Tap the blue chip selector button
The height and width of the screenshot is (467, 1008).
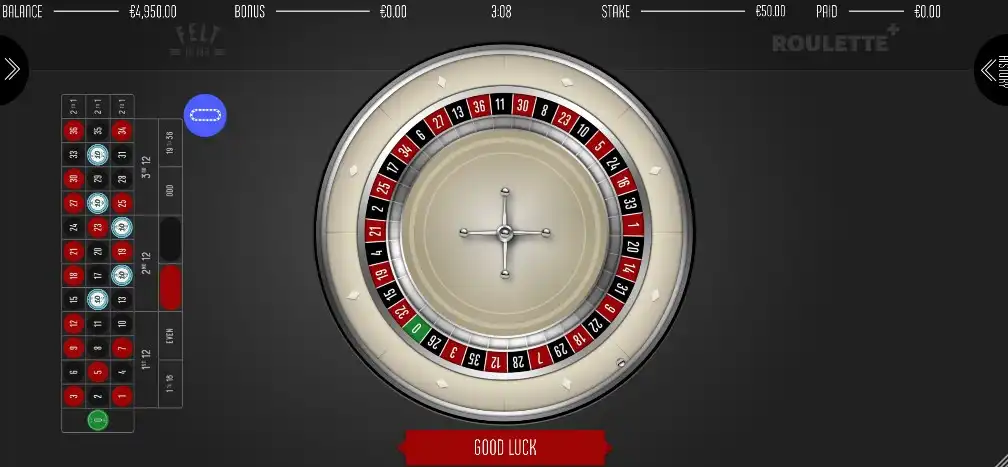click(205, 115)
